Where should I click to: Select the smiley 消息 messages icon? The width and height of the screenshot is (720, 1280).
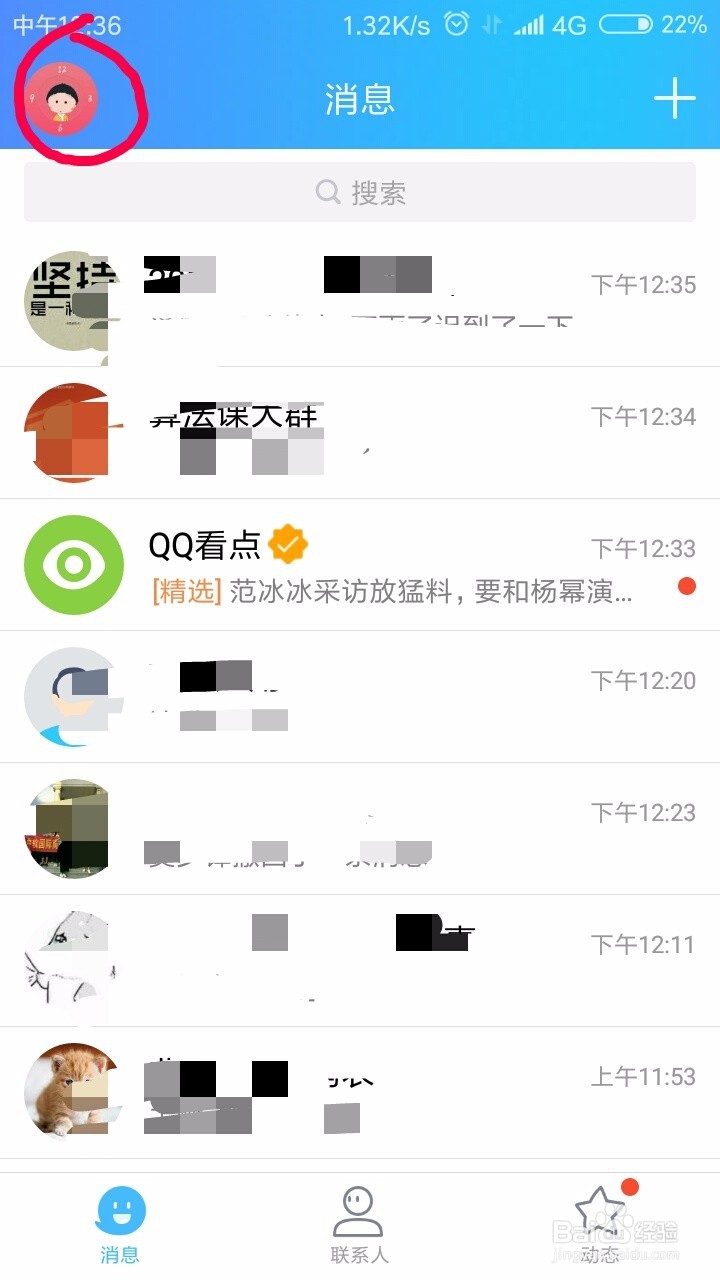(120, 1210)
